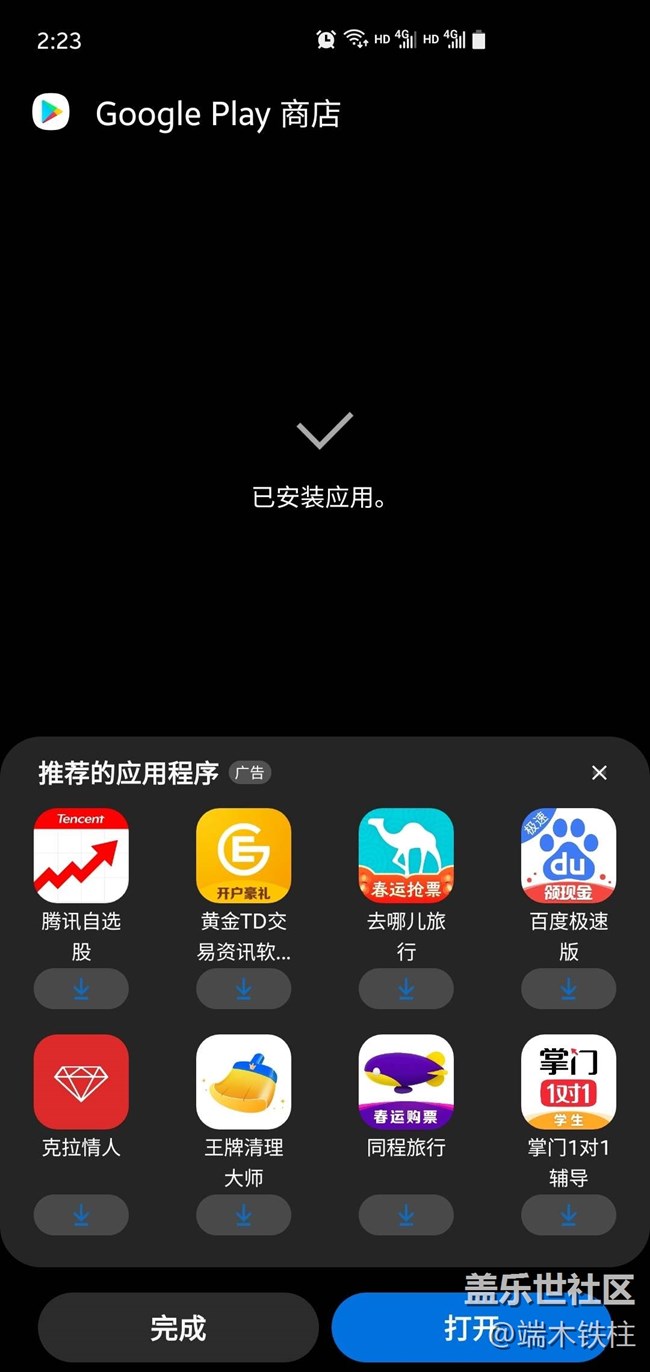Screen dimensions: 650x1372
Task: Select 克拉情人 diamond app icon
Action: [81, 1082]
